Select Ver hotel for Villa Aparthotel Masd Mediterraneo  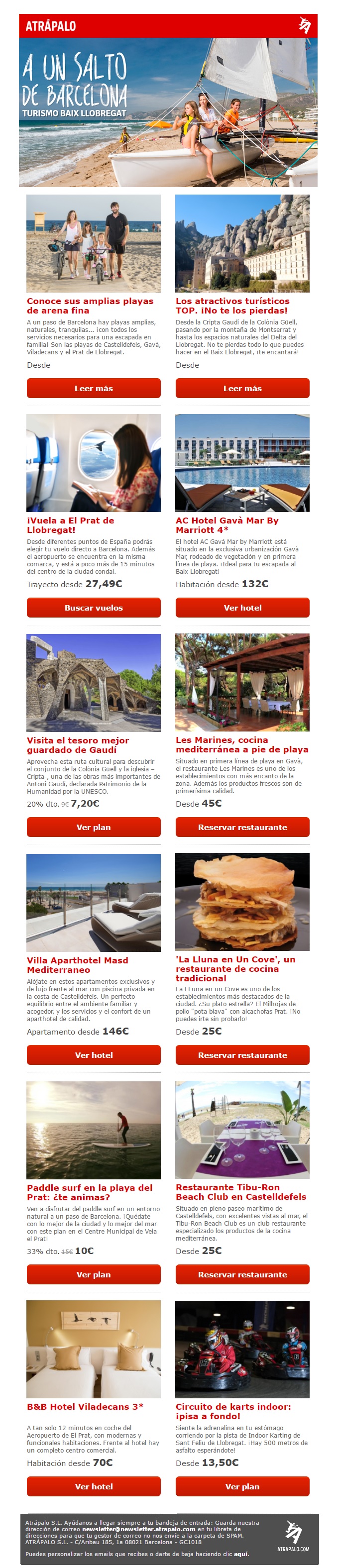point(93,1055)
